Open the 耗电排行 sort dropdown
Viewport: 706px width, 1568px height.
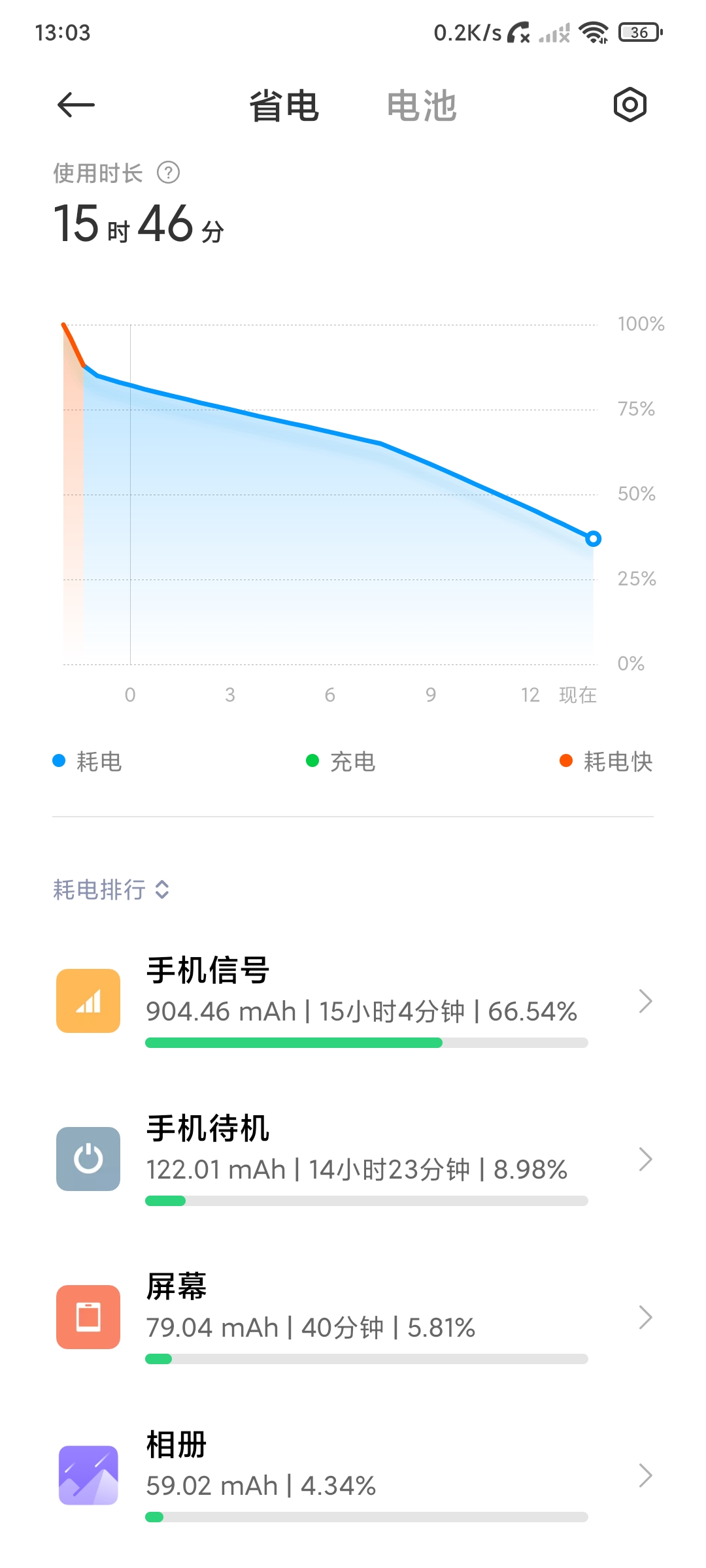click(112, 889)
